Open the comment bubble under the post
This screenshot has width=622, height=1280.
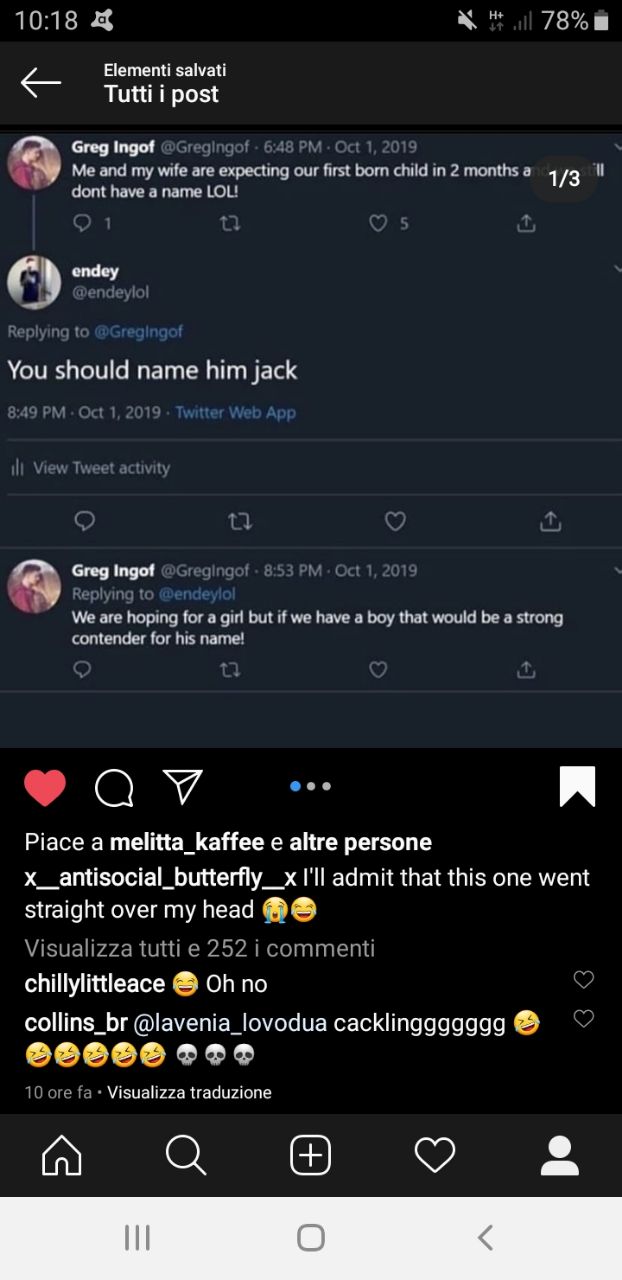pos(114,788)
